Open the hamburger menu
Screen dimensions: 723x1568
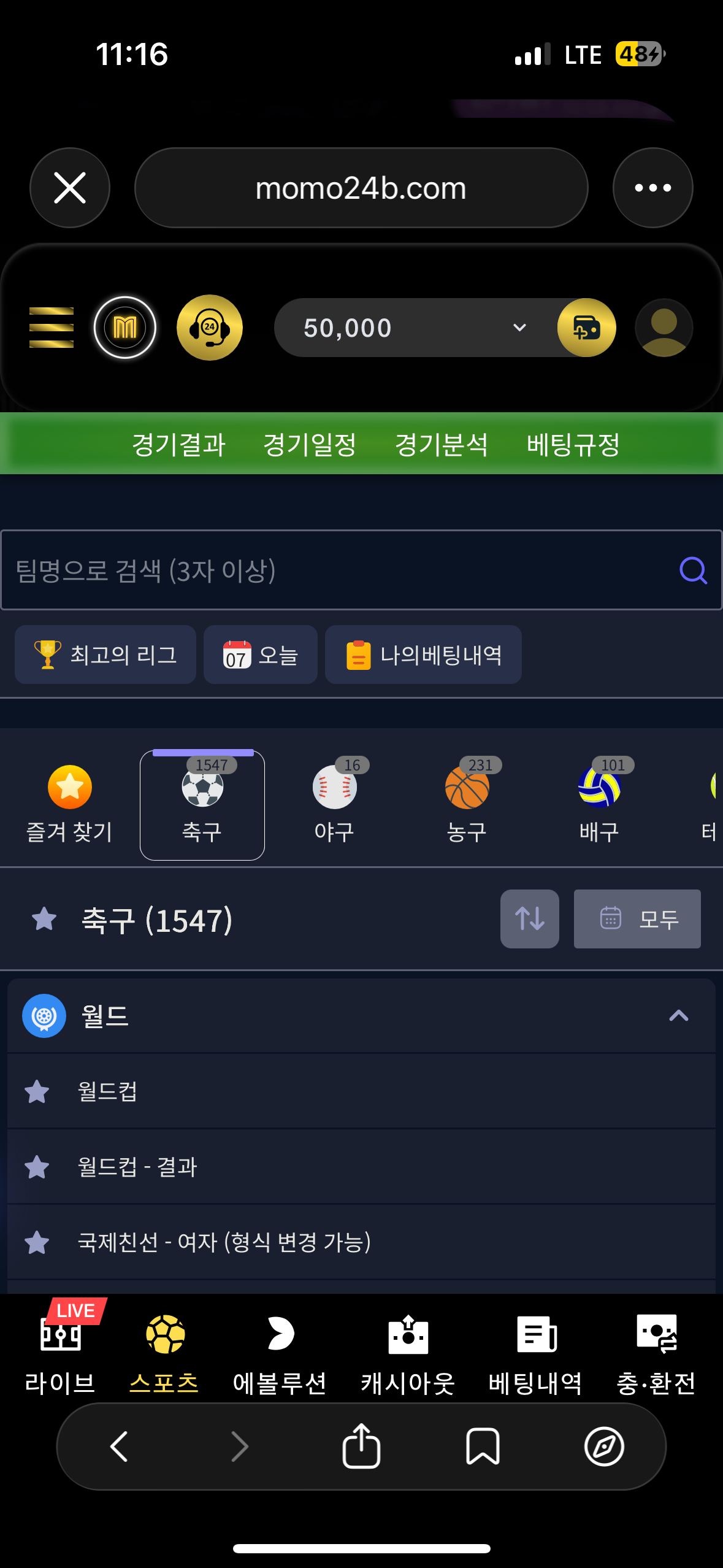pyautogui.click(x=52, y=328)
